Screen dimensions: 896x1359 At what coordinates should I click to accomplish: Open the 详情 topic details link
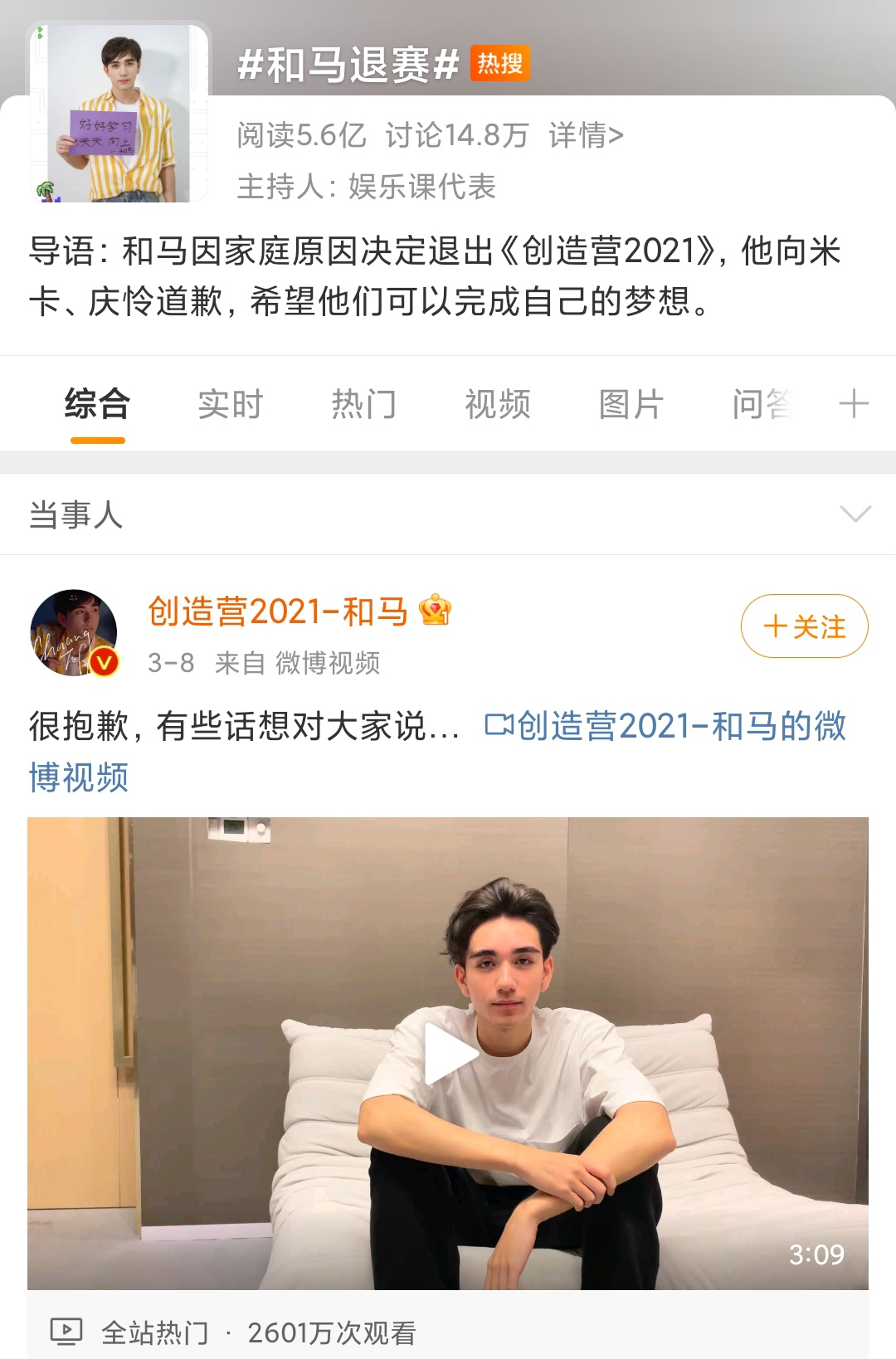[586, 135]
